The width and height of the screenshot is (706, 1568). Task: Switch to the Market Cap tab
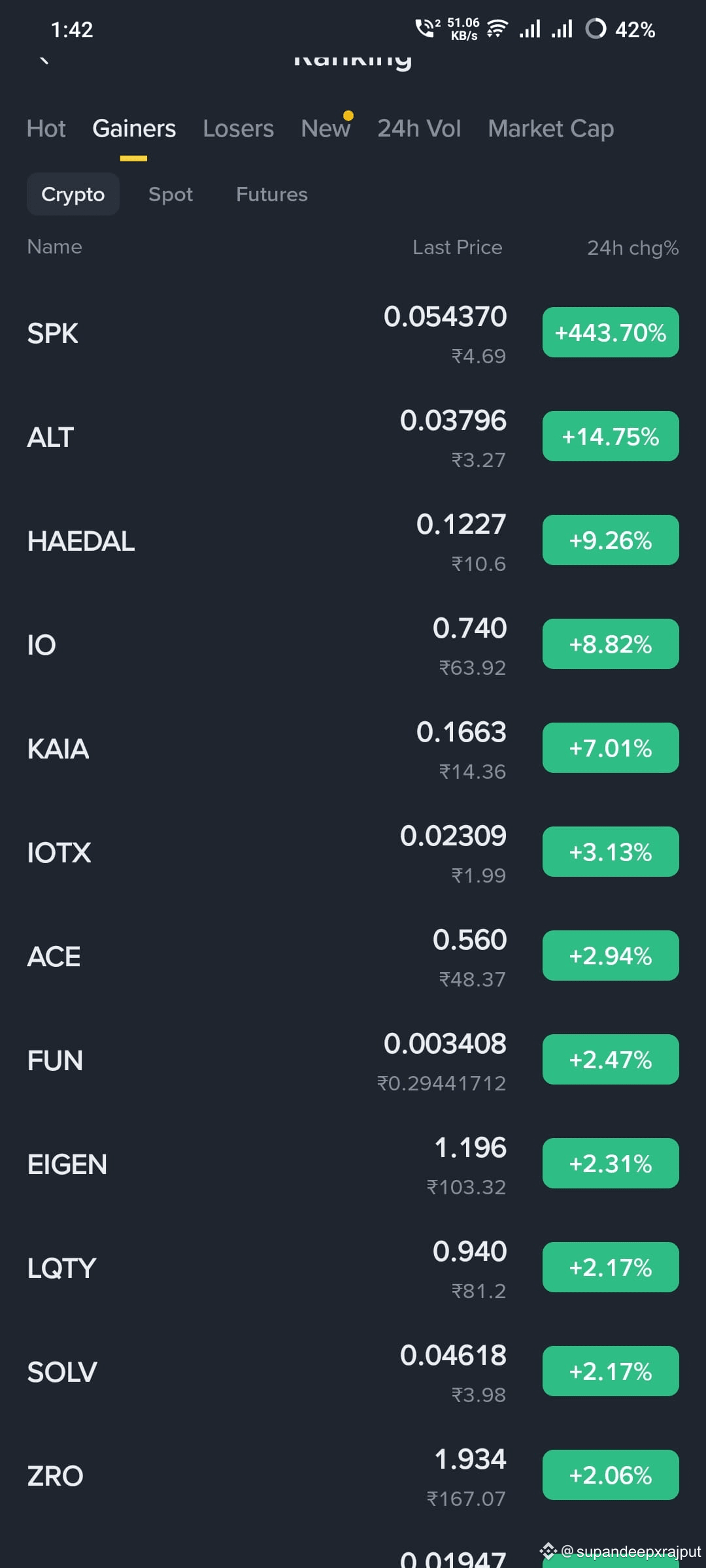(550, 129)
